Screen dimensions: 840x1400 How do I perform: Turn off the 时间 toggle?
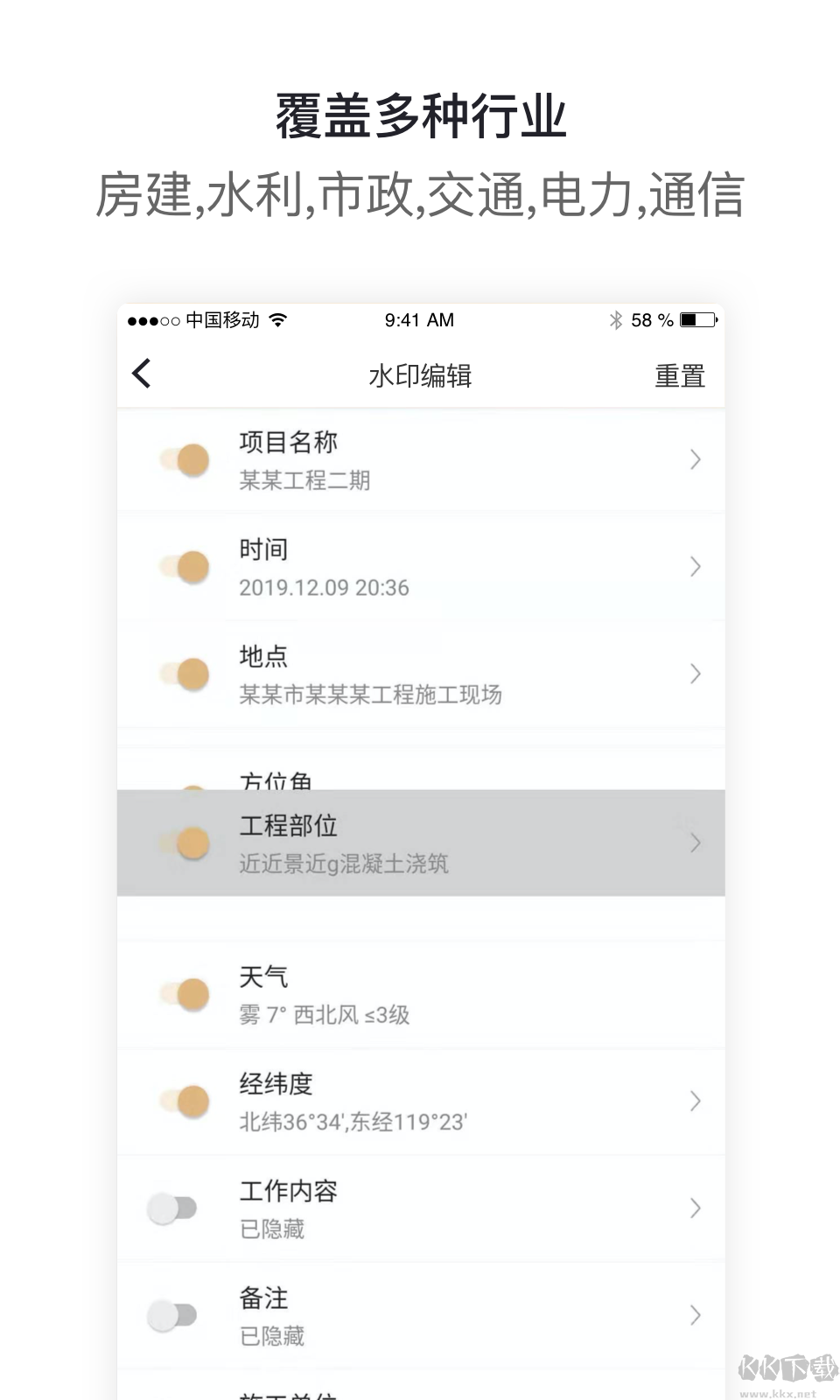184,566
